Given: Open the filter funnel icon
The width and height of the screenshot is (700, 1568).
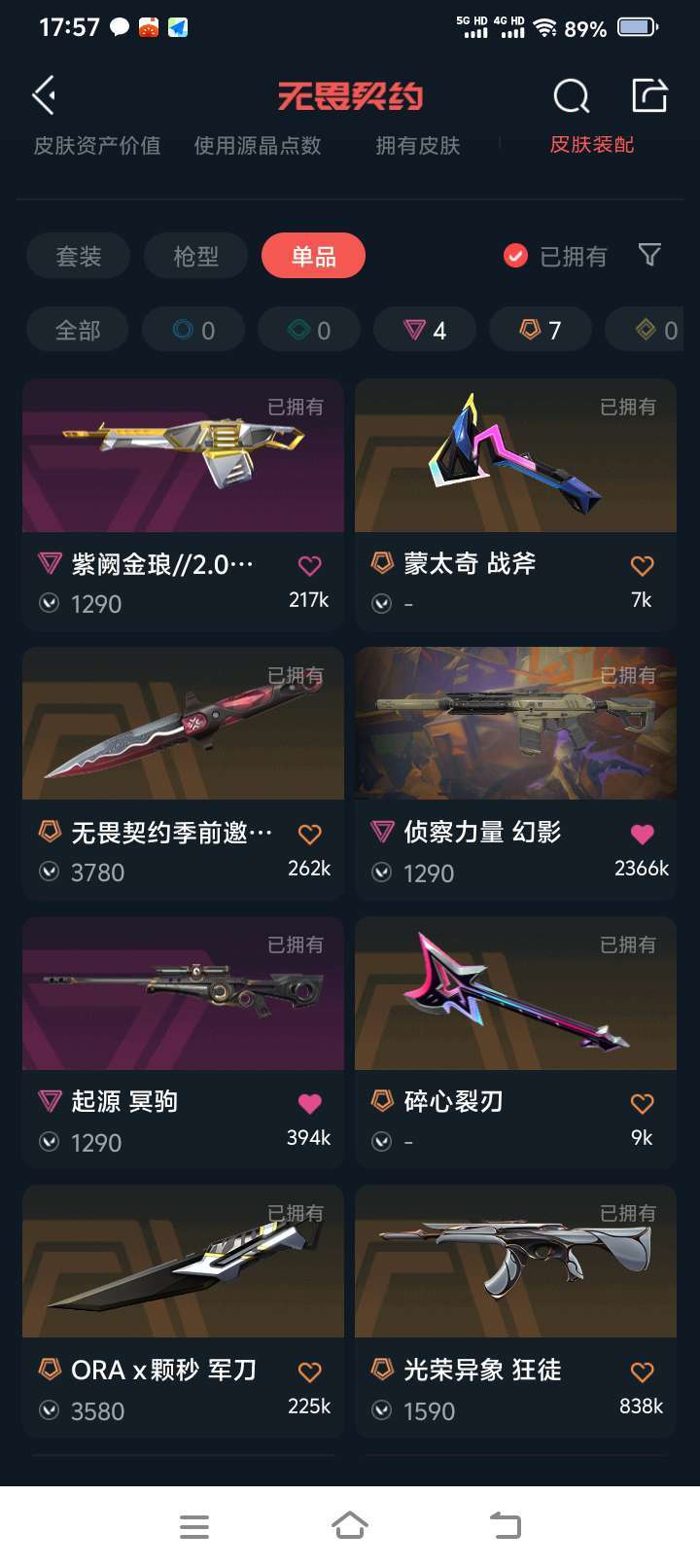Looking at the screenshot, I should click(649, 256).
